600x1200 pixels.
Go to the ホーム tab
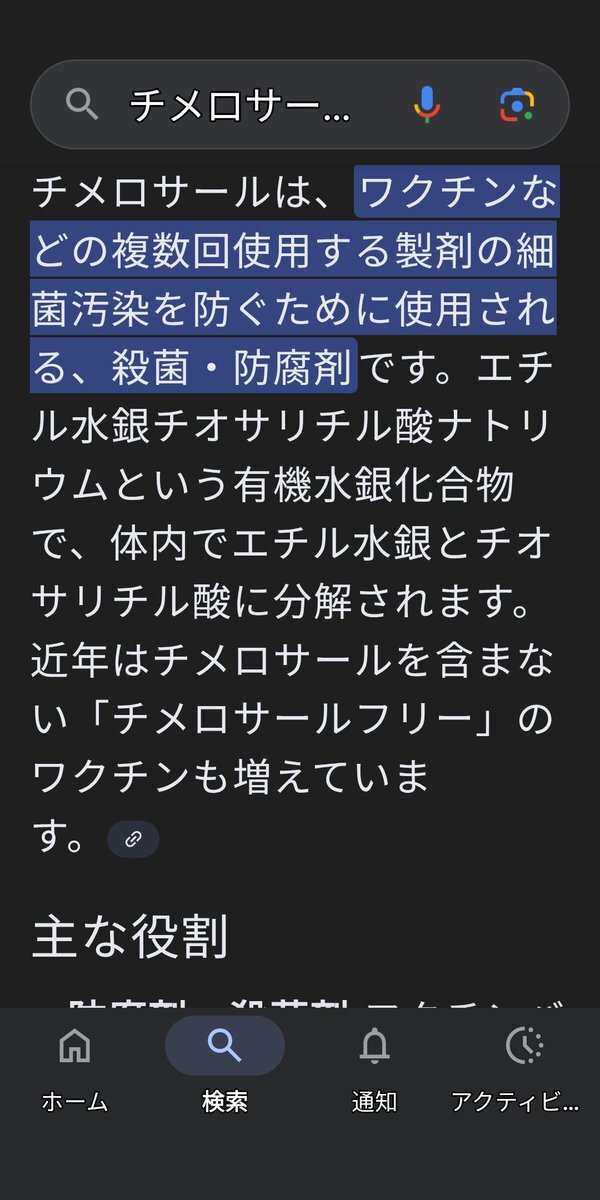[75, 1065]
